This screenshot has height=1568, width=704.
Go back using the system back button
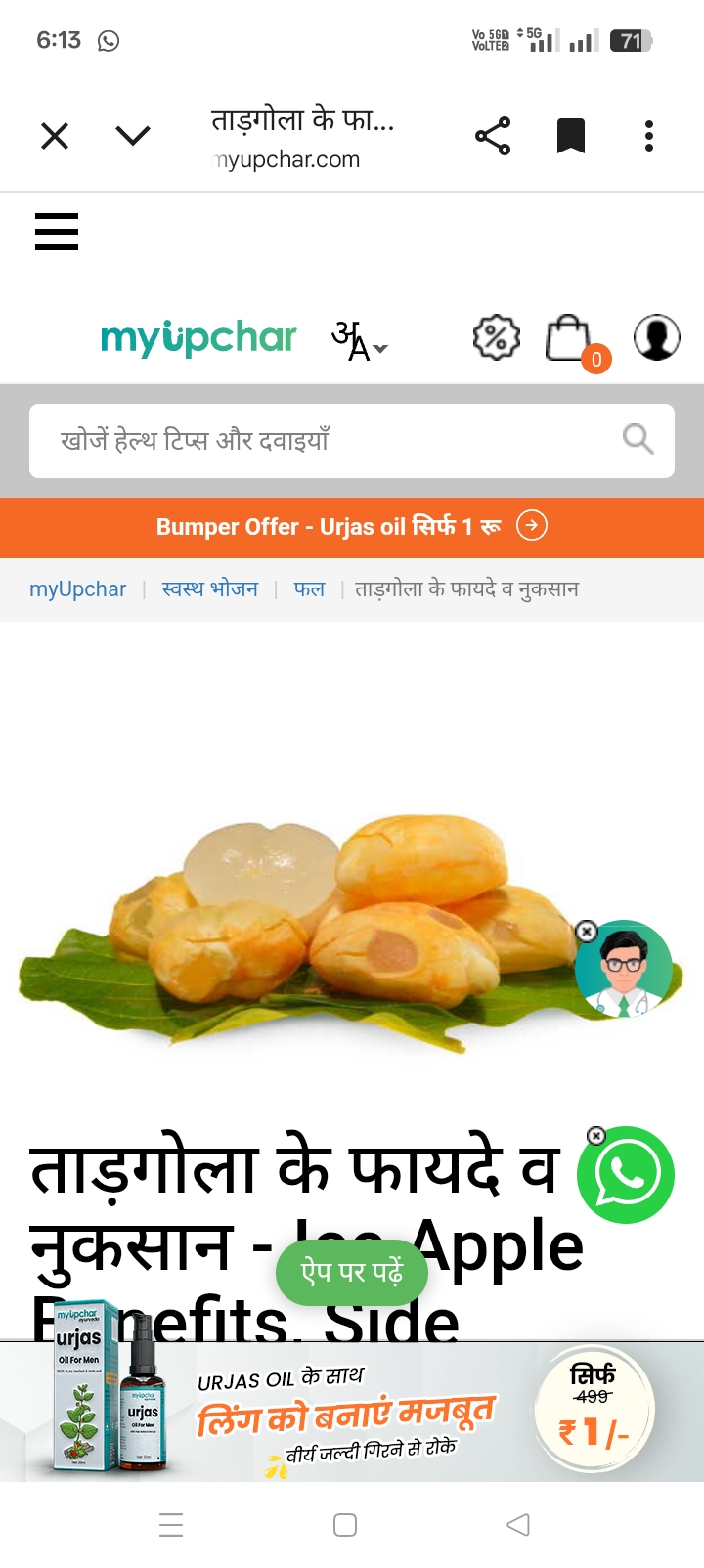[x=518, y=1524]
